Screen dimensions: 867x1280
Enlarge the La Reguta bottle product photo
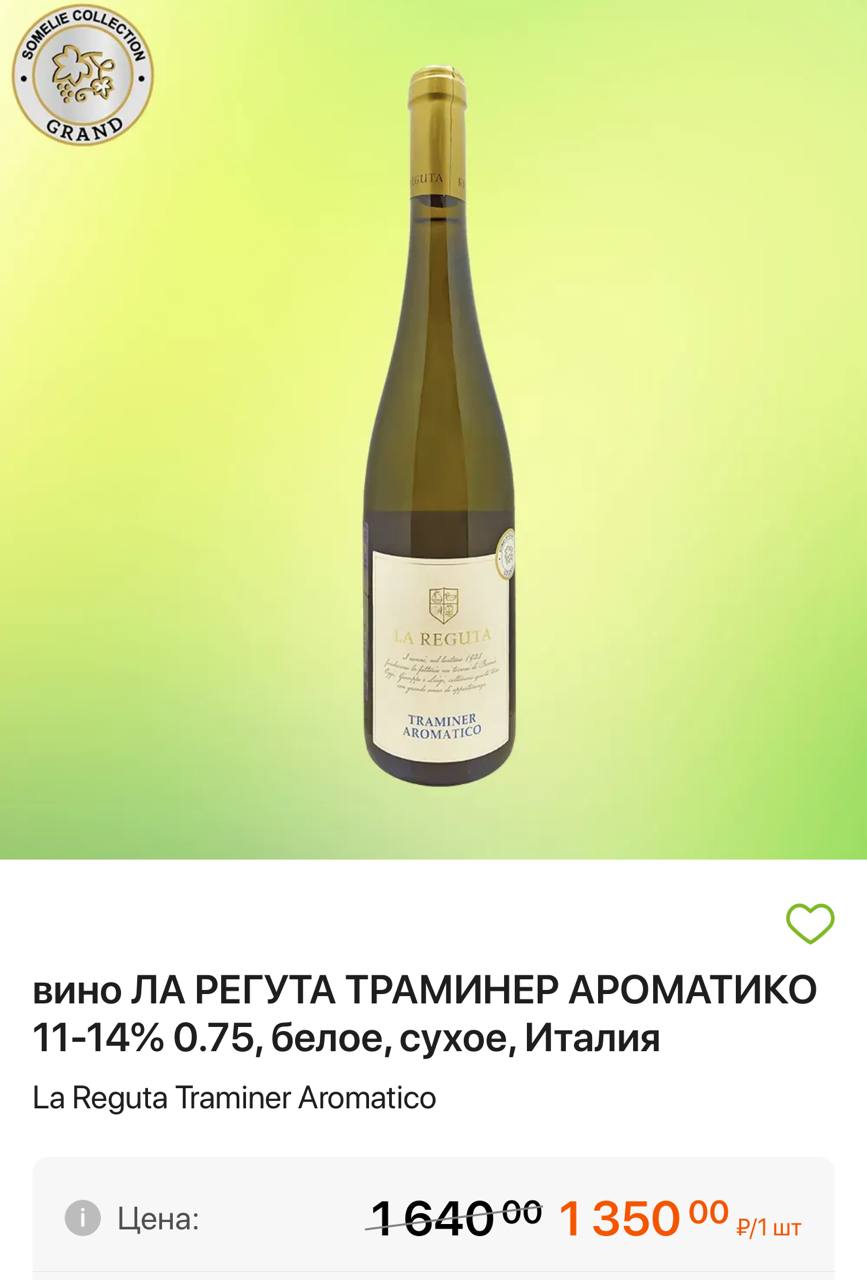click(x=441, y=430)
